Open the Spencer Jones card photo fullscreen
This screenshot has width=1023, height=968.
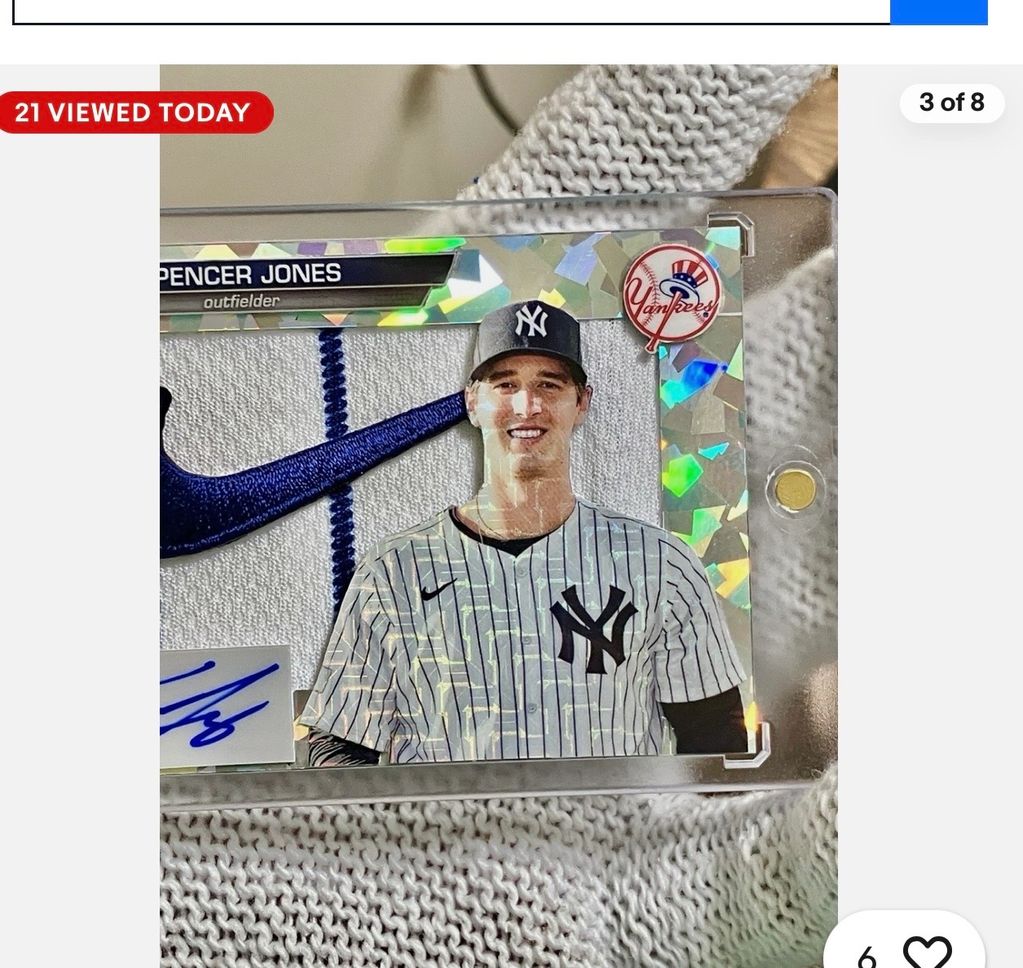[498, 500]
